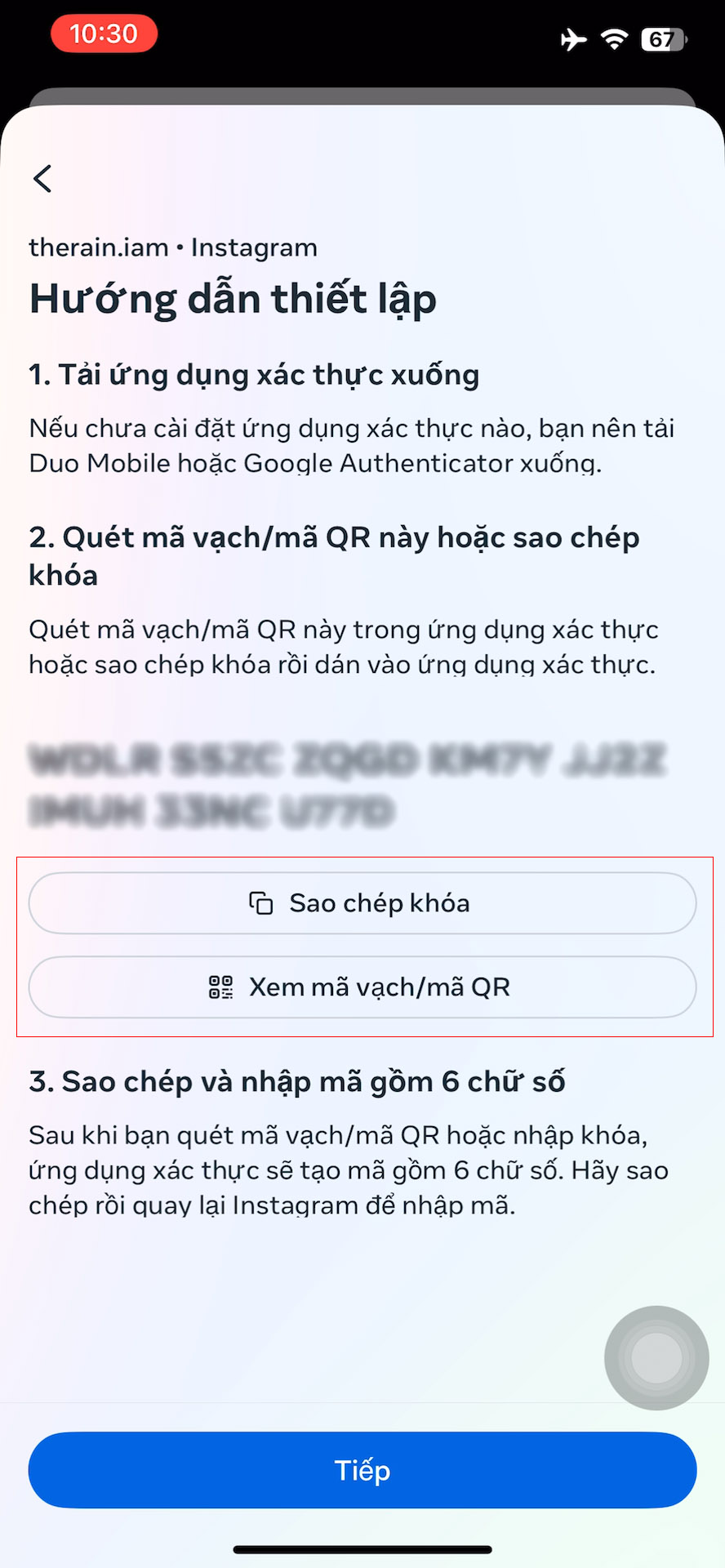Viewport: 725px width, 1568px height.
Task: Continue with the Tiếp button
Action: click(x=362, y=1470)
